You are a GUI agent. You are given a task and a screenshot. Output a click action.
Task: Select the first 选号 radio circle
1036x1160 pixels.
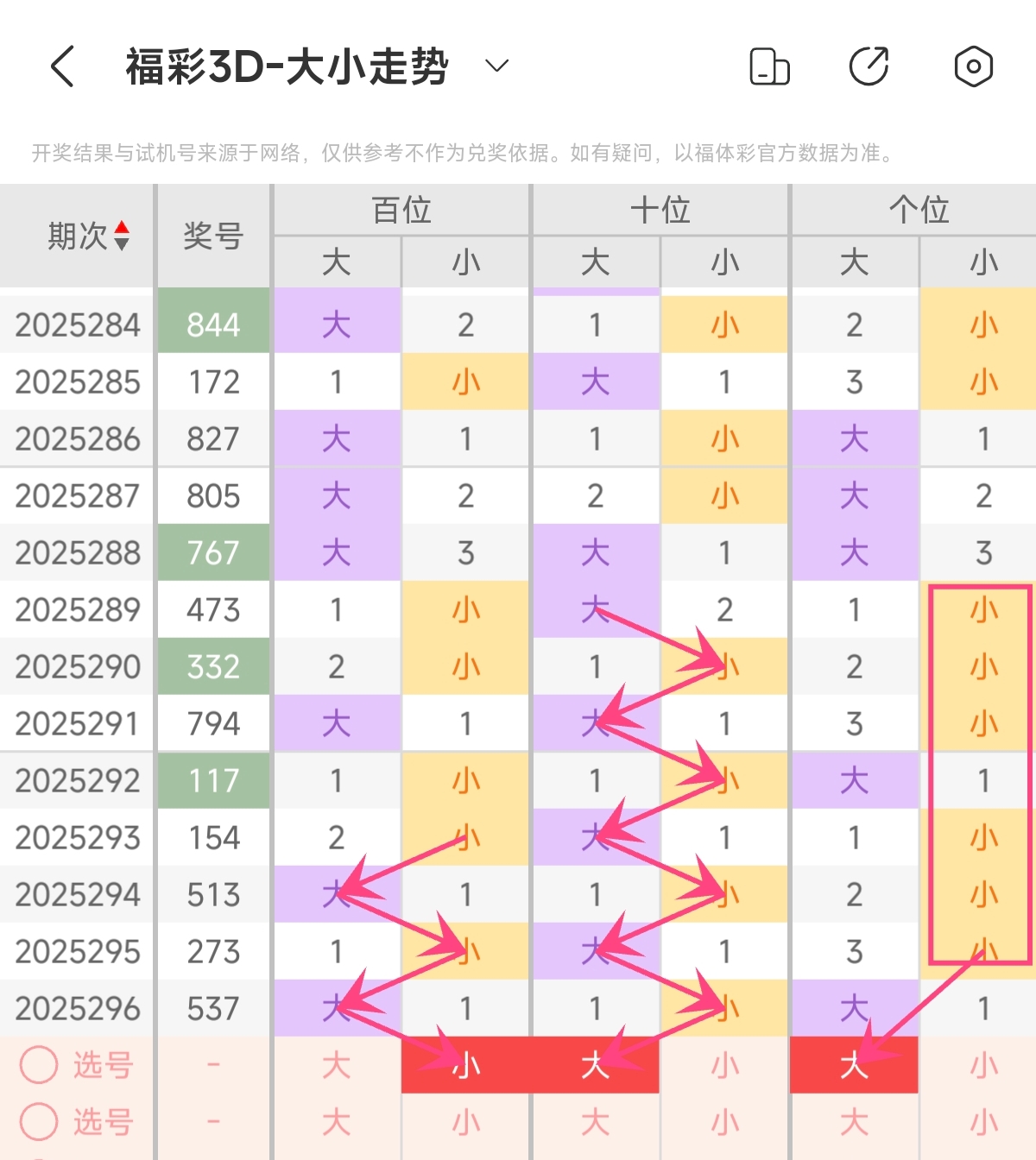click(x=39, y=1065)
